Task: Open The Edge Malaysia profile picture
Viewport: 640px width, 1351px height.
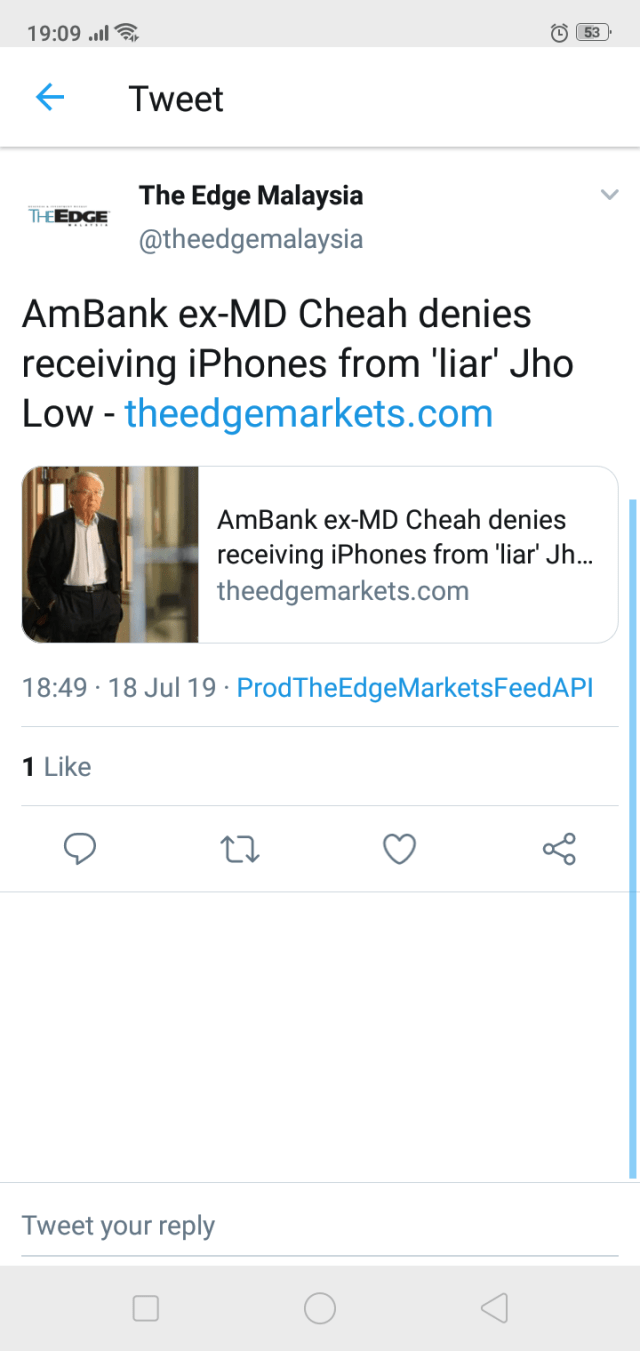Action: (x=68, y=216)
